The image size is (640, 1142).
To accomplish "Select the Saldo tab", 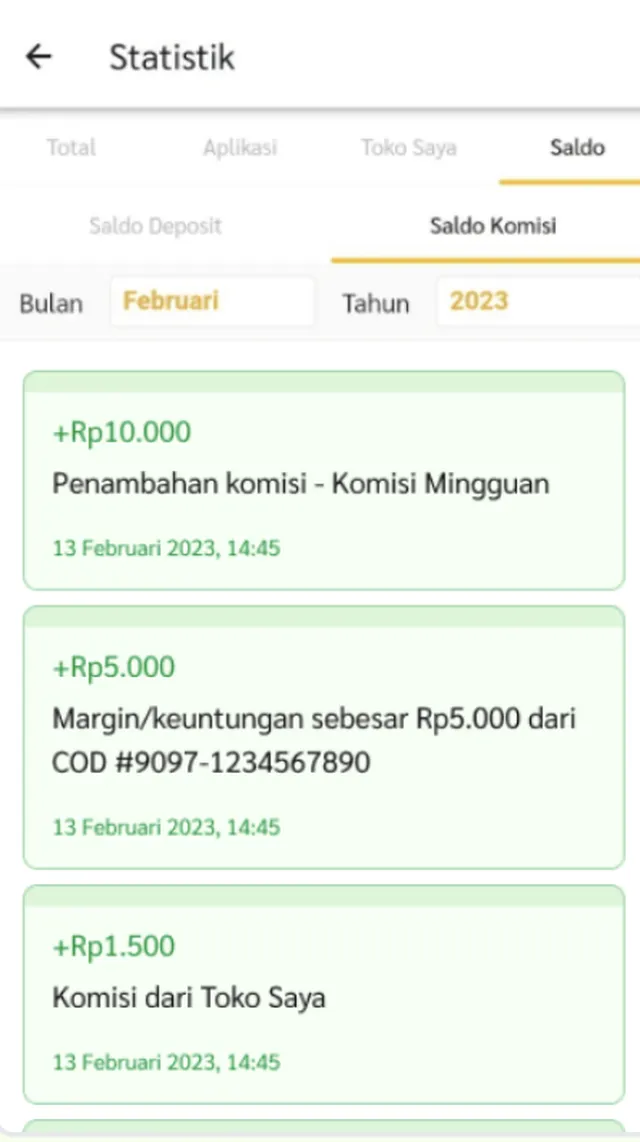I will (577, 148).
